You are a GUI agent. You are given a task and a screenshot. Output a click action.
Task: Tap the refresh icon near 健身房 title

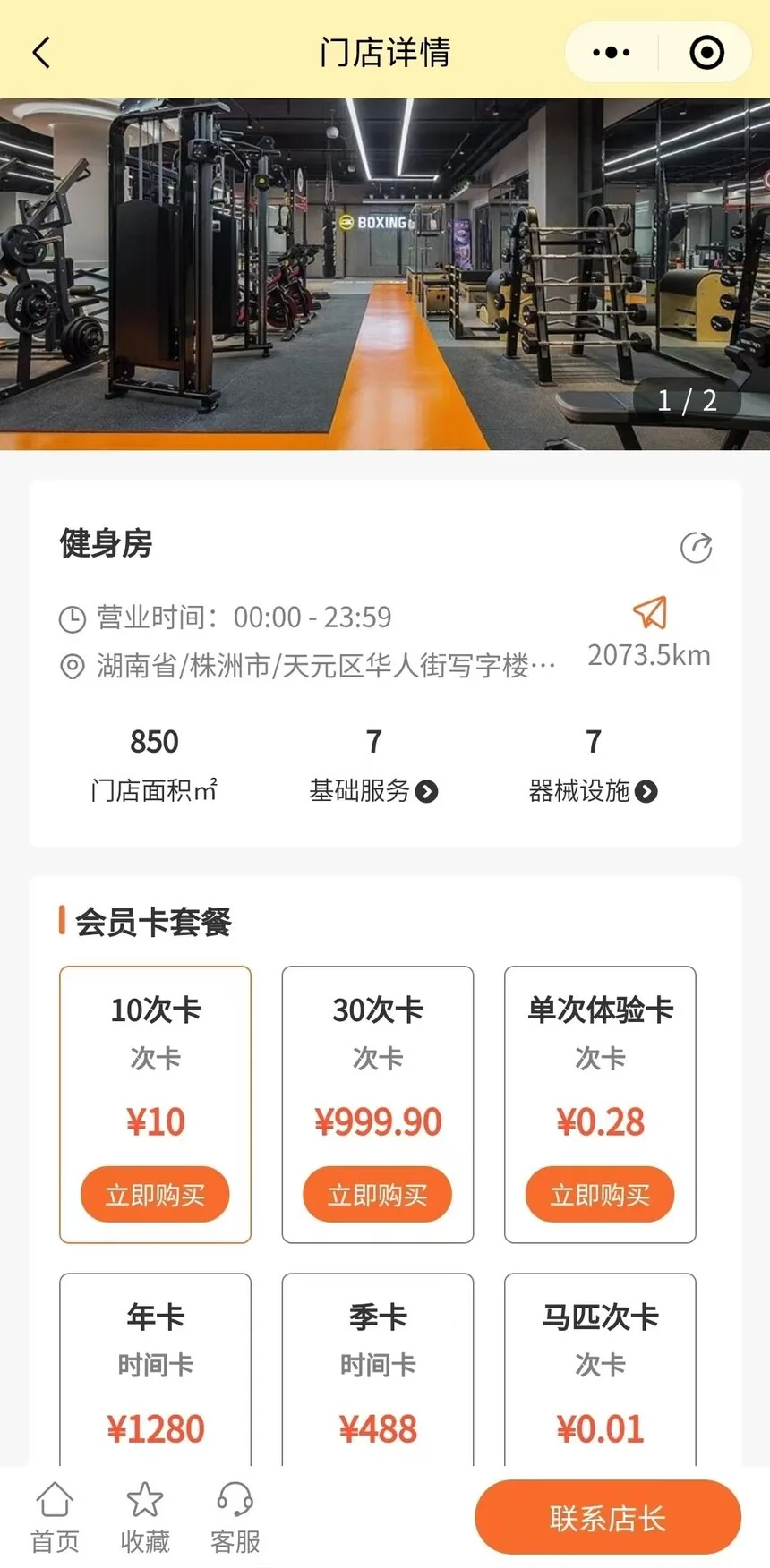point(697,549)
